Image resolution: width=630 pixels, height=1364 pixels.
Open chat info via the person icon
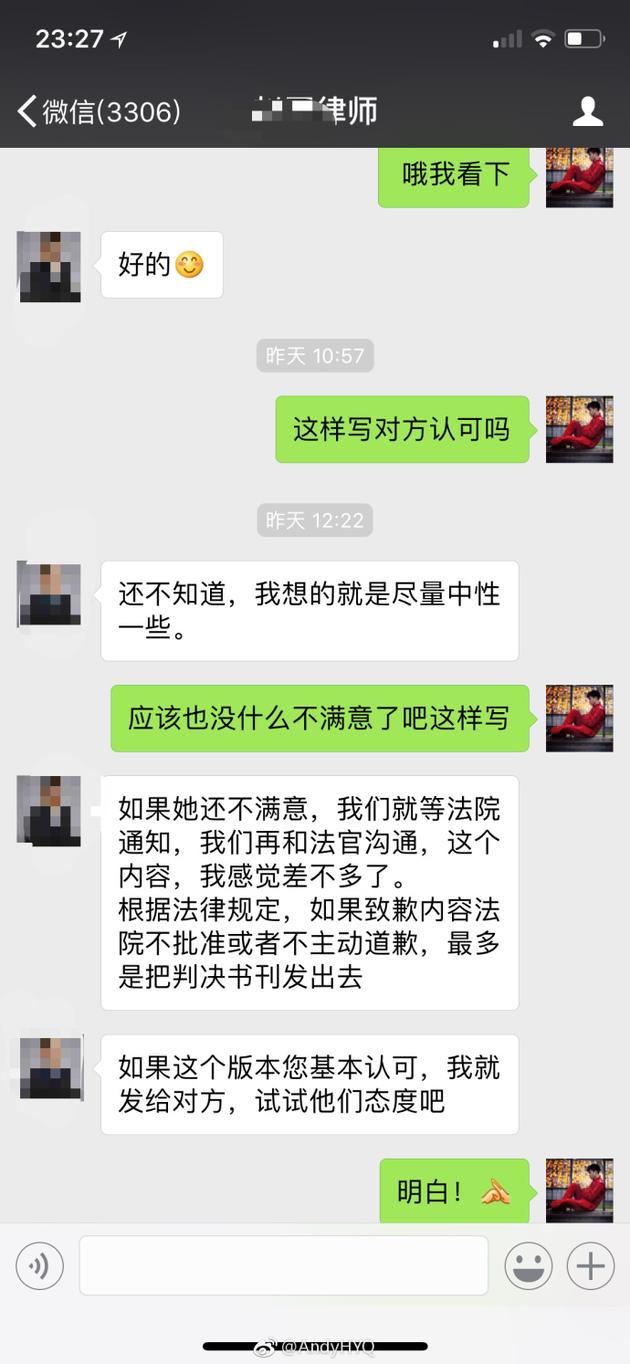(x=587, y=111)
